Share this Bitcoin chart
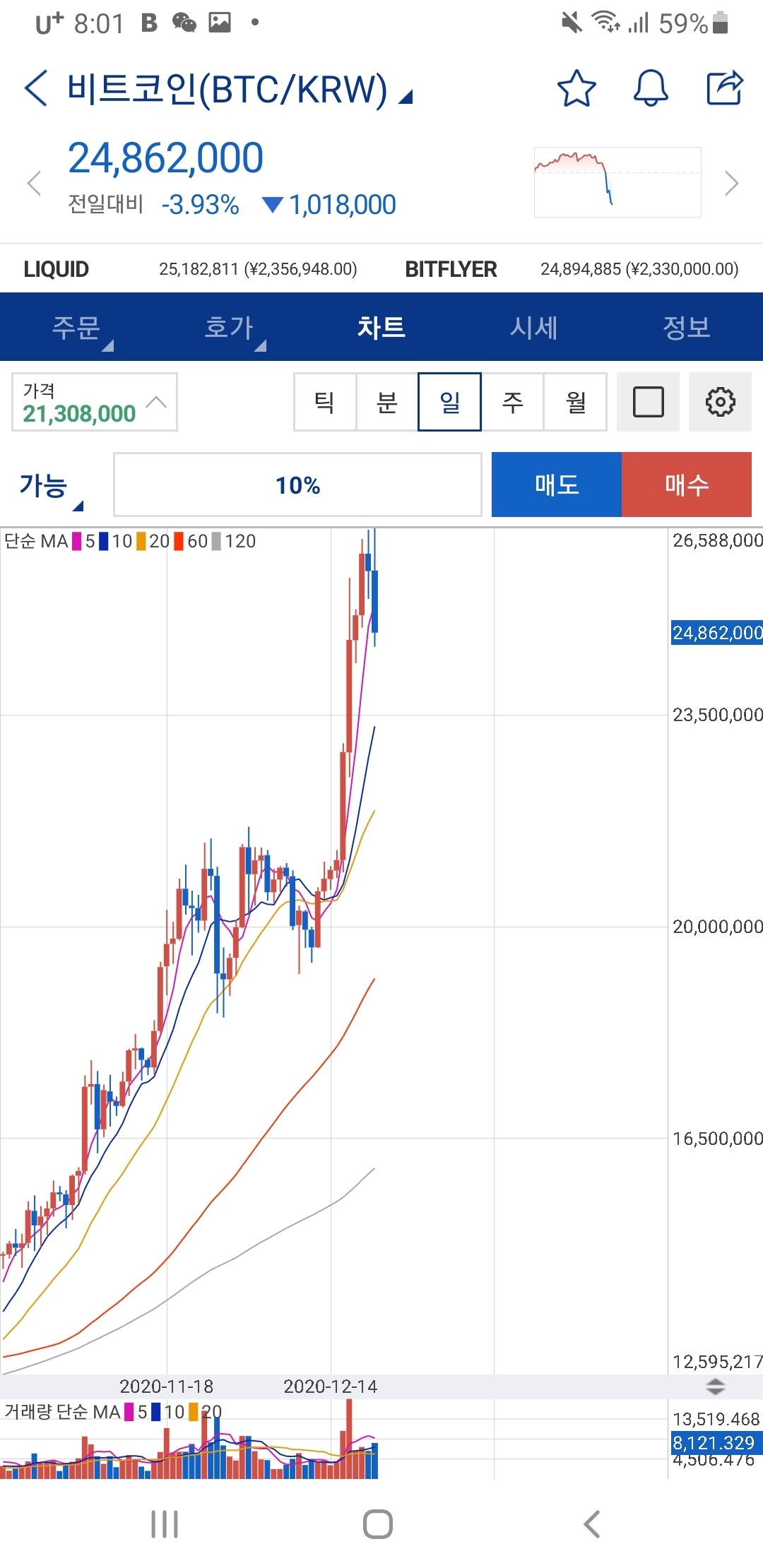 725,89
